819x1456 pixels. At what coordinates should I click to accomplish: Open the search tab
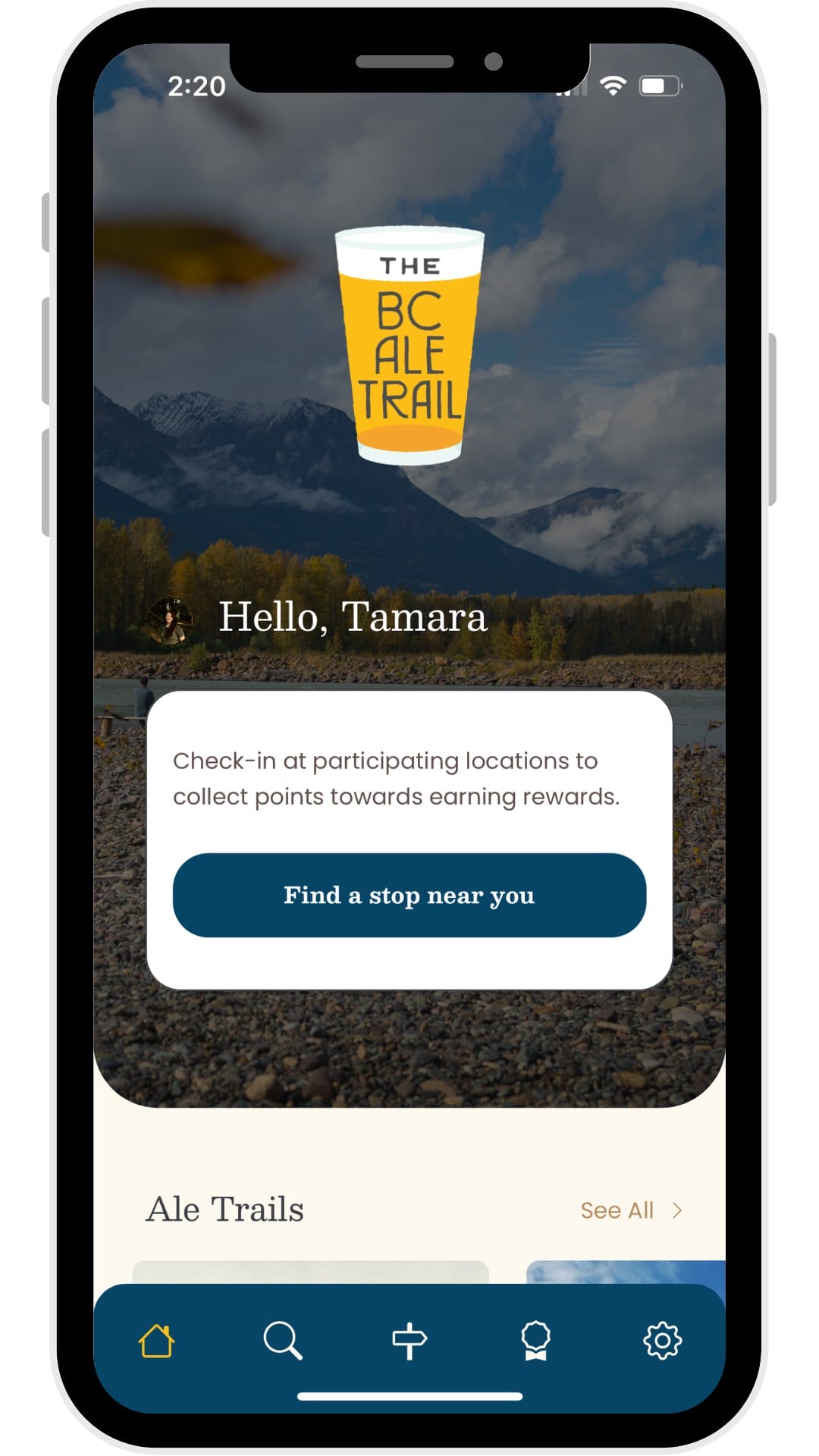point(283,1341)
